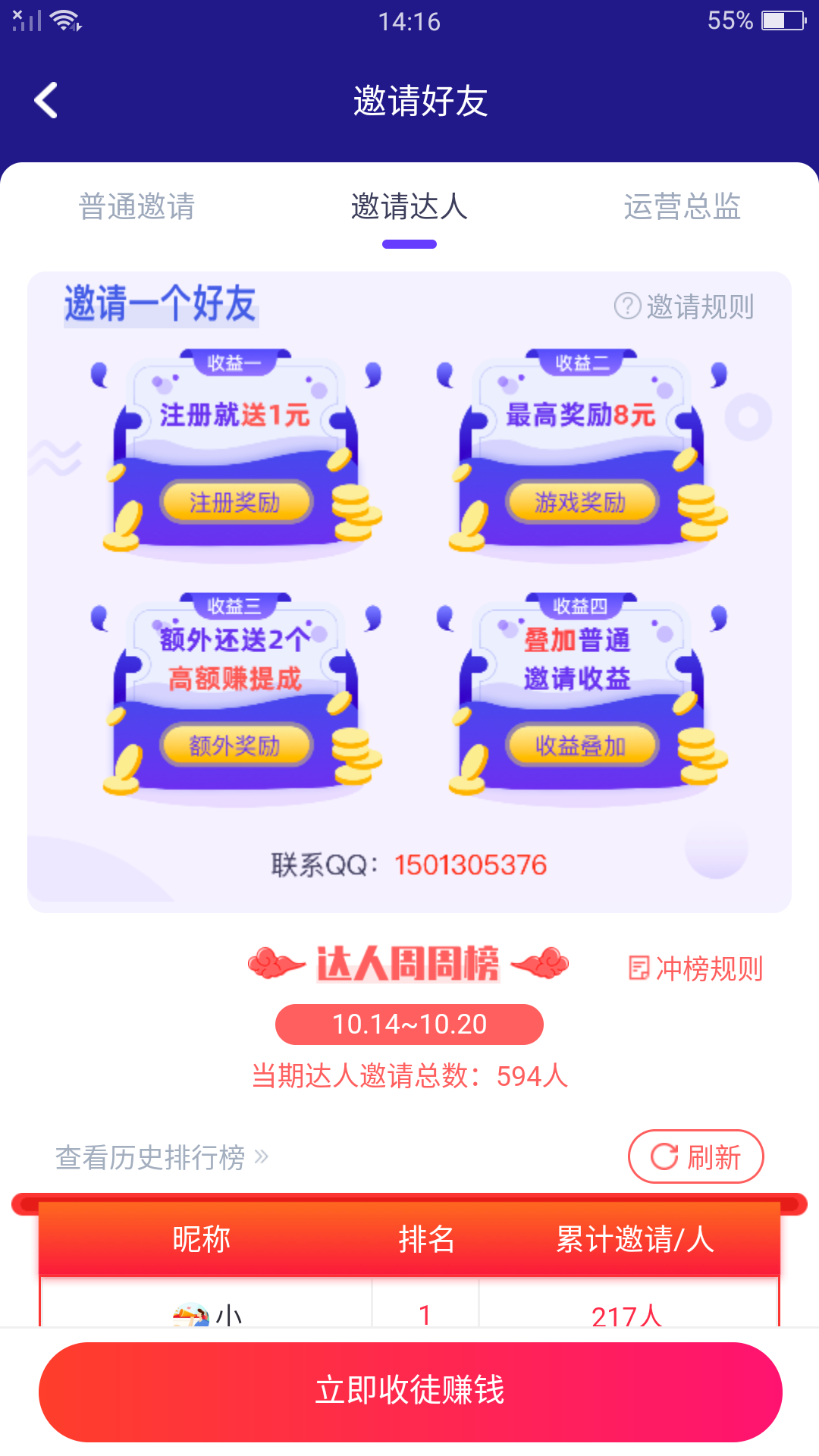Select the 邀请达人 tab

(x=409, y=206)
